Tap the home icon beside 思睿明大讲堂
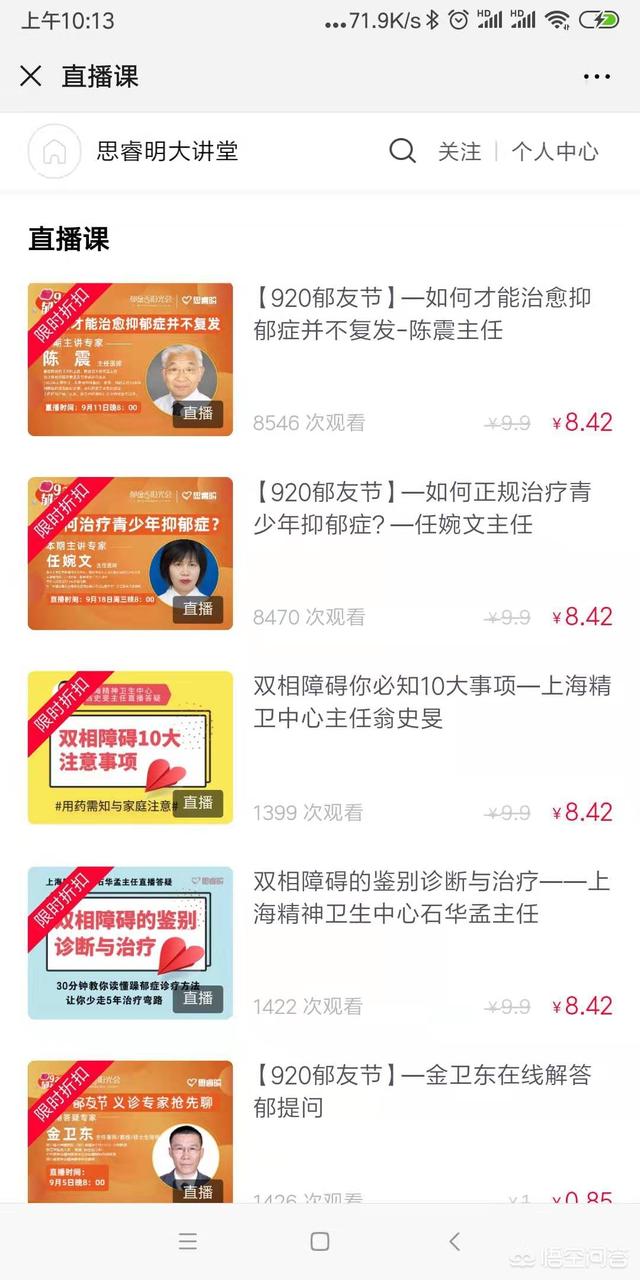The height and width of the screenshot is (1280, 640). coord(54,151)
